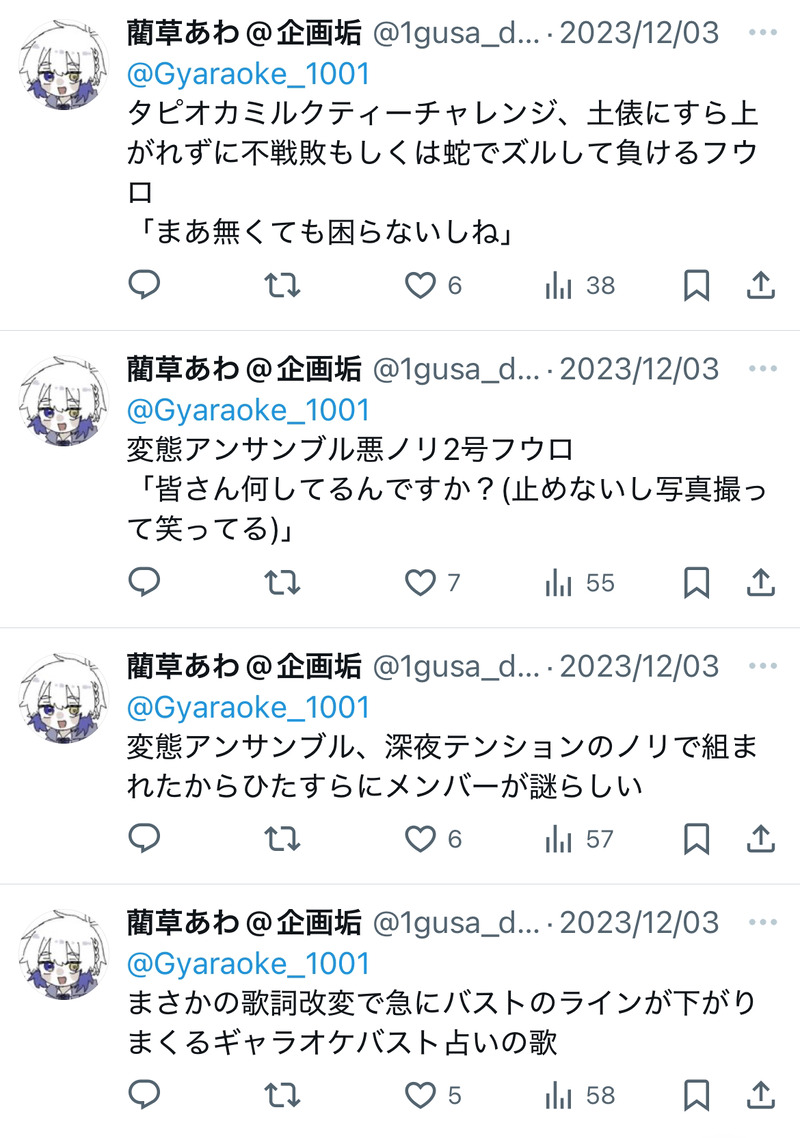Reply to the 変態アンサンブル悪ノリ2号 tweet
This screenshot has width=800, height=1138.
pyautogui.click(x=145, y=582)
